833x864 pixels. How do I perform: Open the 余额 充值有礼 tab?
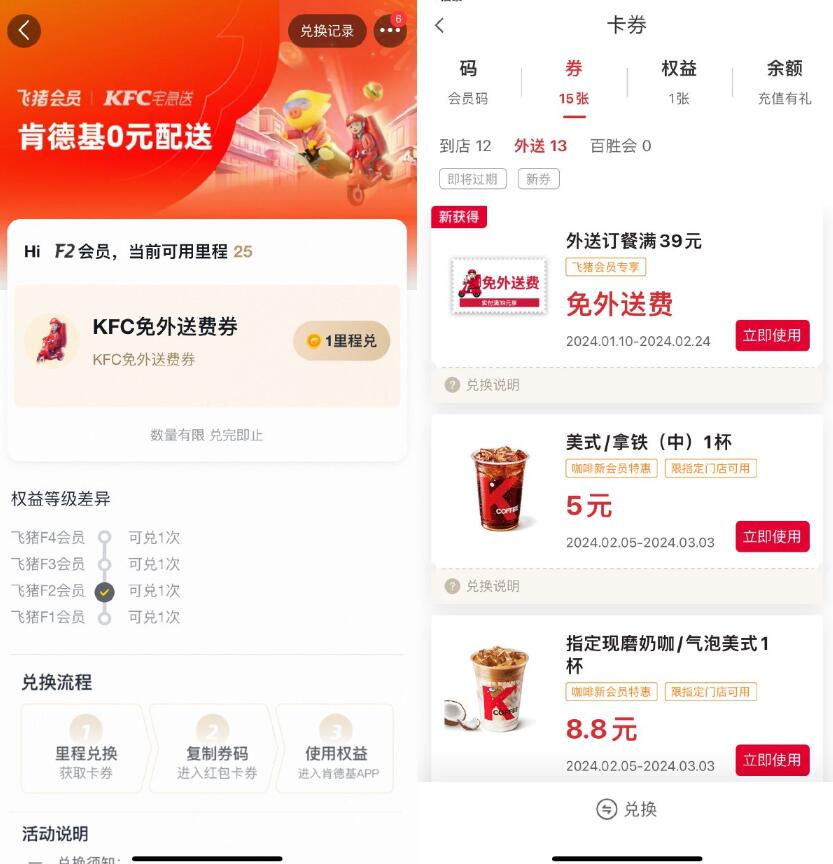[784, 82]
